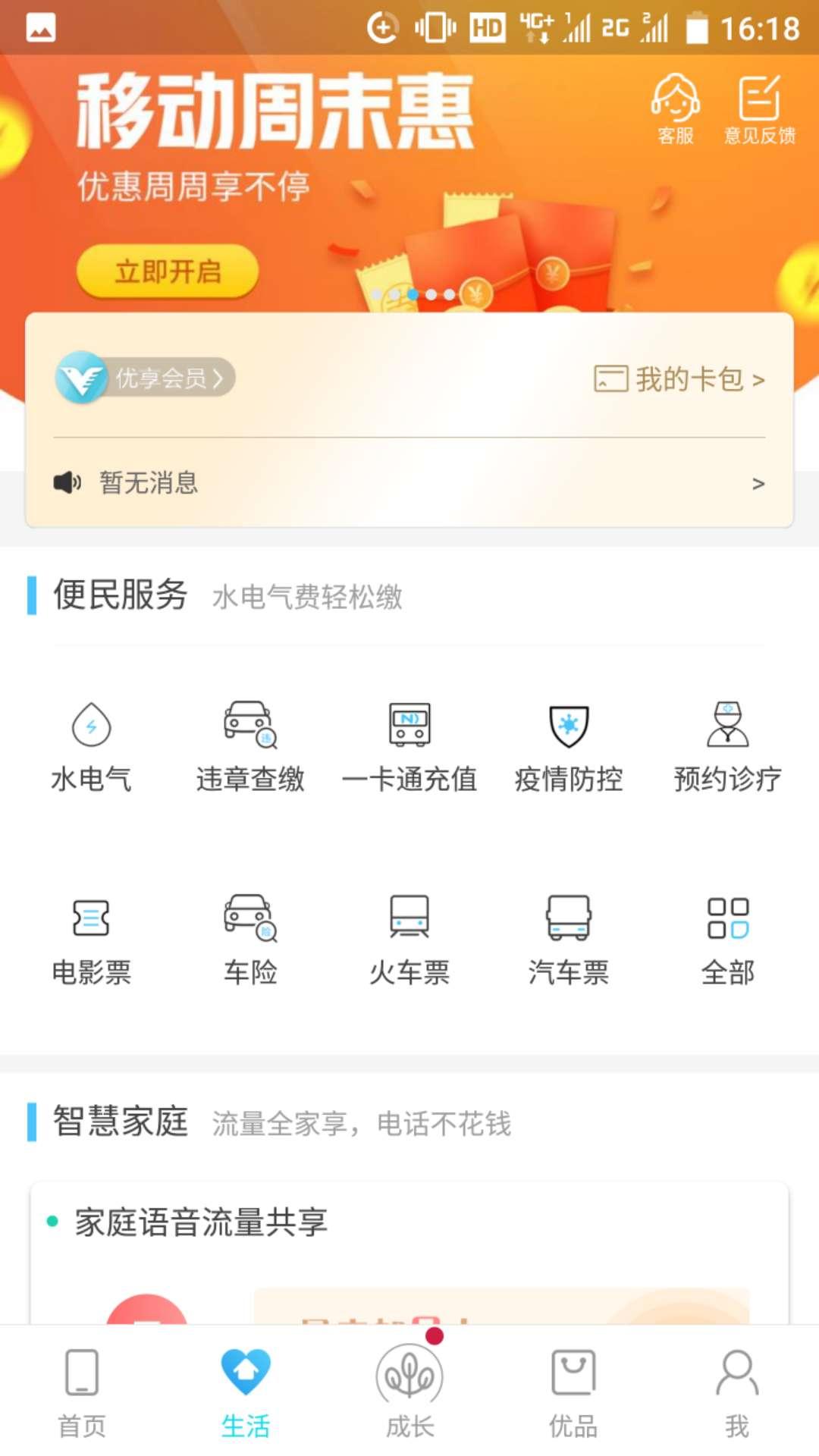The image size is (819, 1456).
Task: Open 汽车票 bus ticket booking
Action: [x=569, y=937]
